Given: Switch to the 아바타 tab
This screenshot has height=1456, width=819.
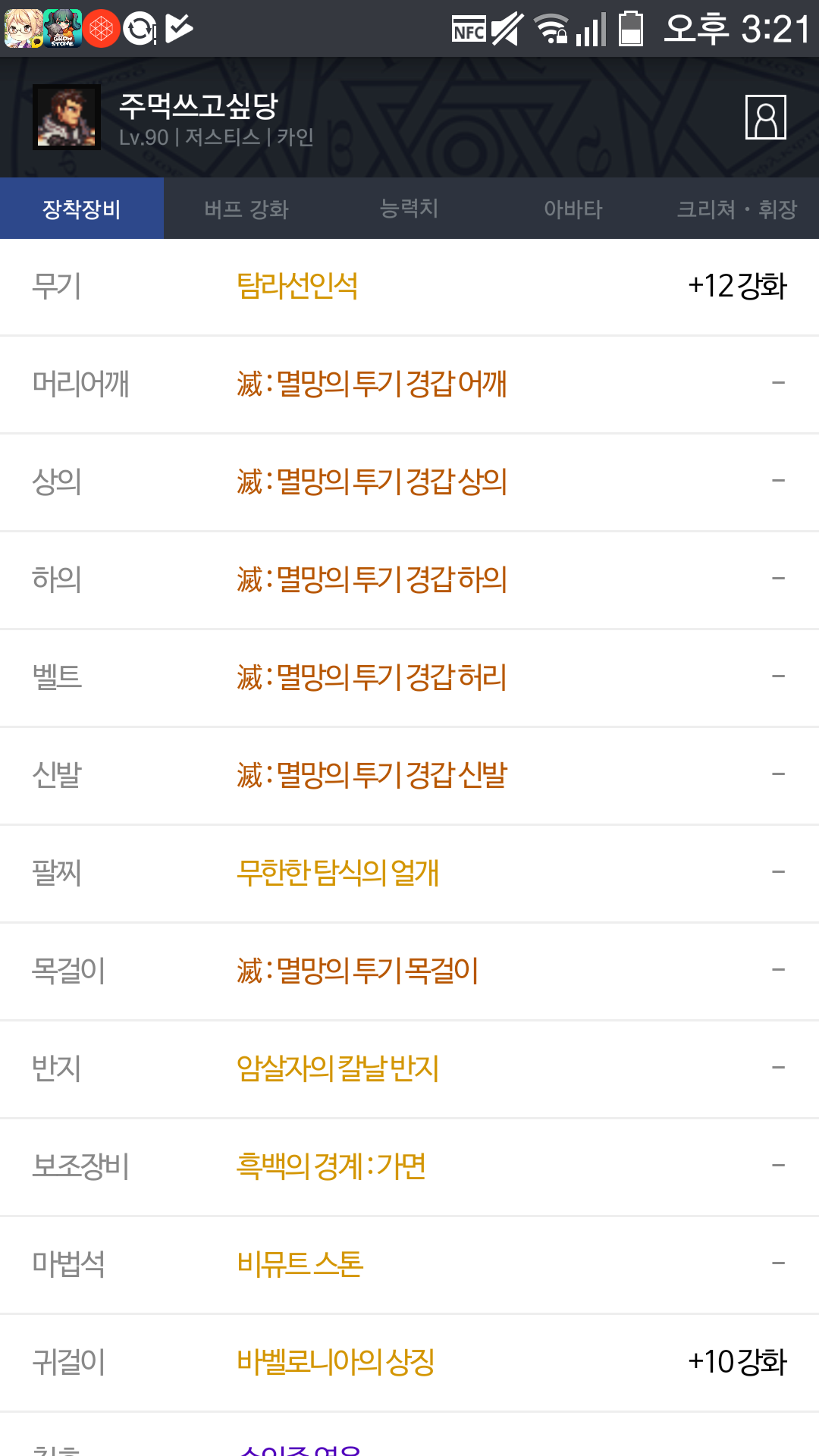Looking at the screenshot, I should click(573, 209).
